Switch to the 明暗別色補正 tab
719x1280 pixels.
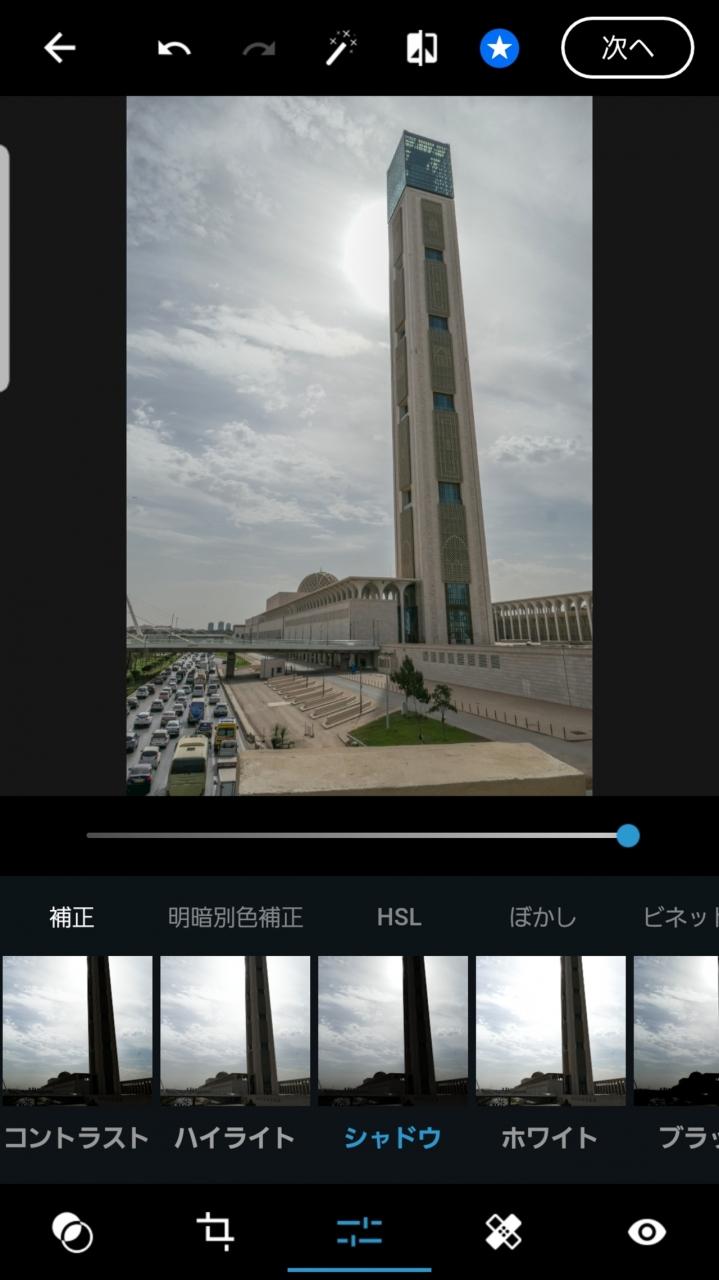(235, 917)
